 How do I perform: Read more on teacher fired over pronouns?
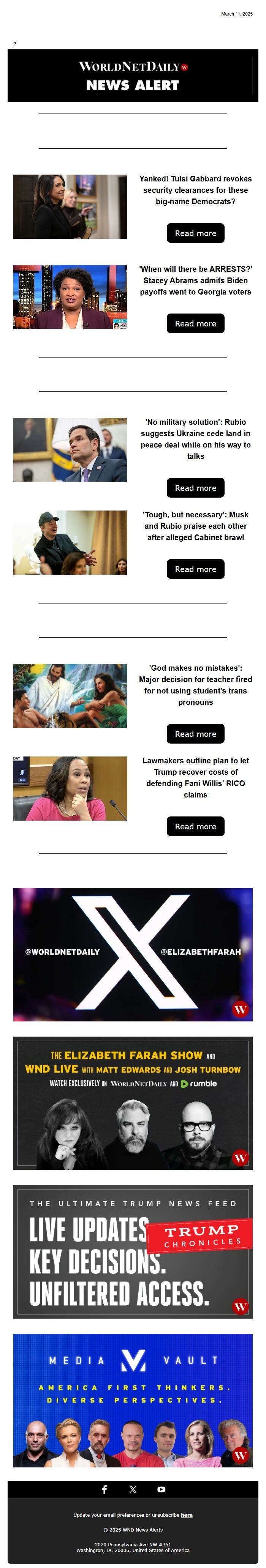pos(195,733)
